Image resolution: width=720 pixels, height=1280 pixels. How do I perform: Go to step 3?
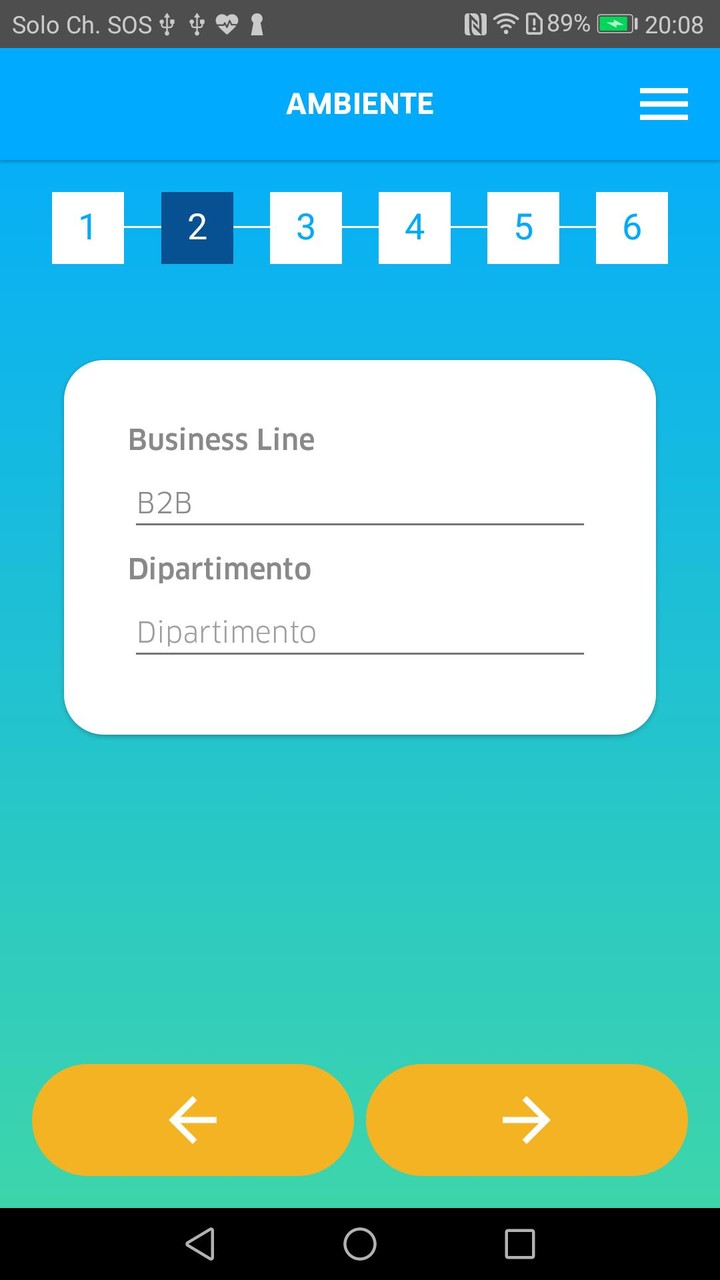tap(306, 228)
